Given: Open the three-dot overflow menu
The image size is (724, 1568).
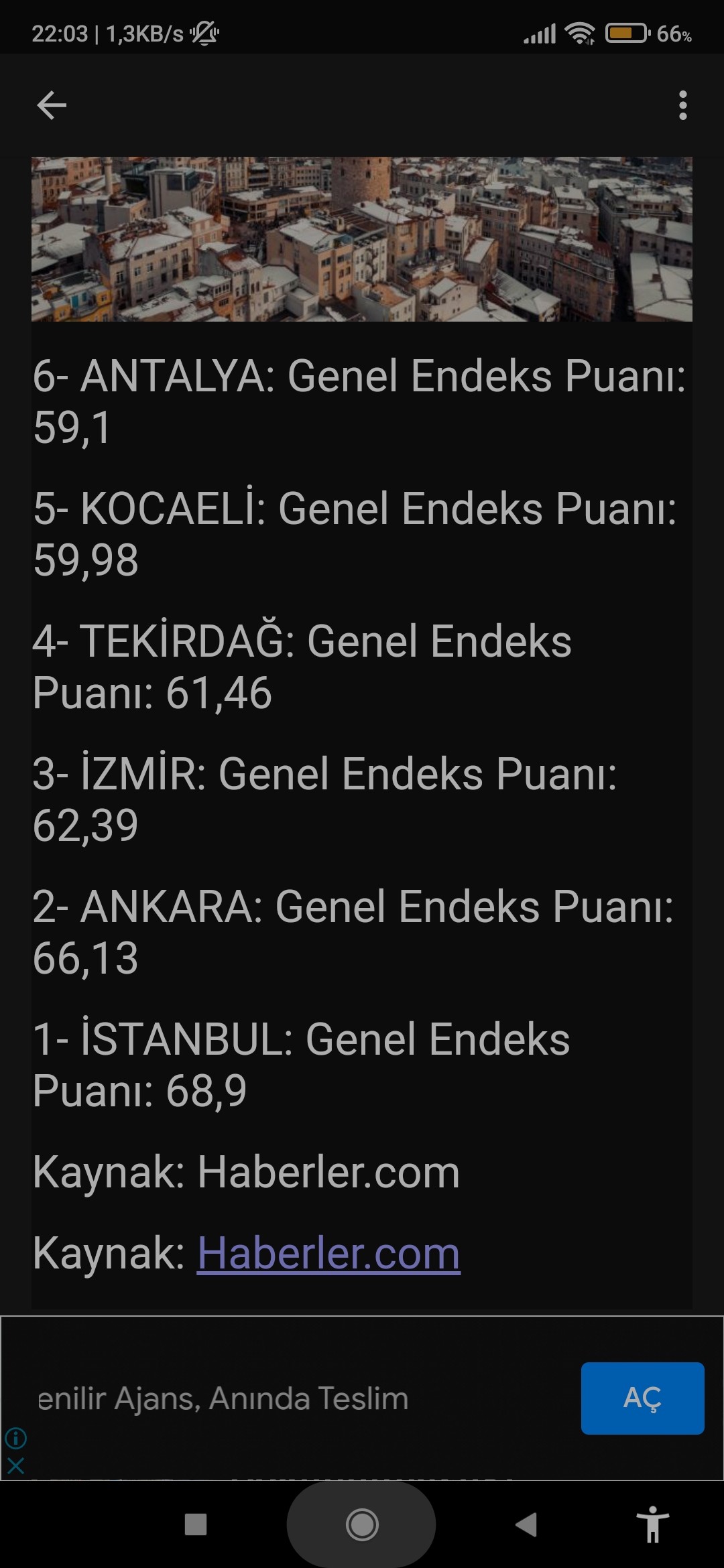Looking at the screenshot, I should pyautogui.click(x=682, y=105).
